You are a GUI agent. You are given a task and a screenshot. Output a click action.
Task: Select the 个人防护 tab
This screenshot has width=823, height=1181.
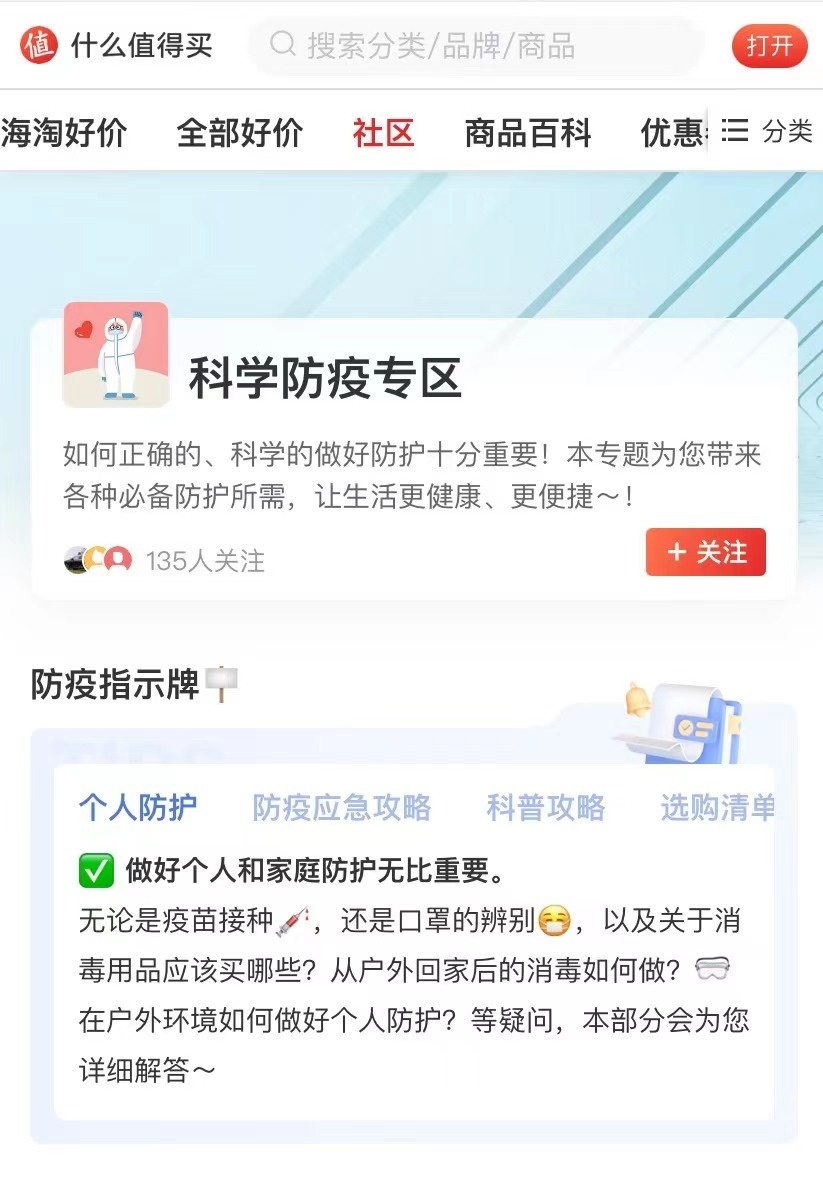[x=138, y=807]
